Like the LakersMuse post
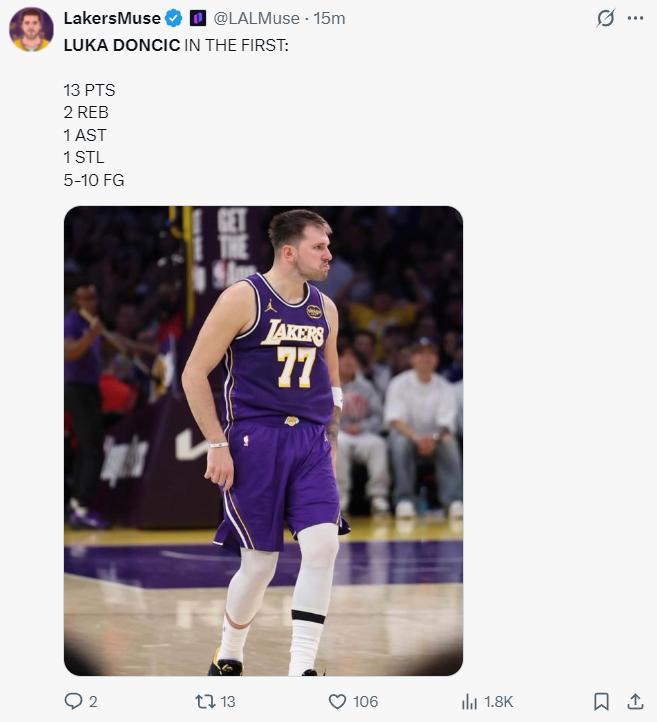Image resolution: width=657 pixels, height=722 pixels. click(x=339, y=701)
